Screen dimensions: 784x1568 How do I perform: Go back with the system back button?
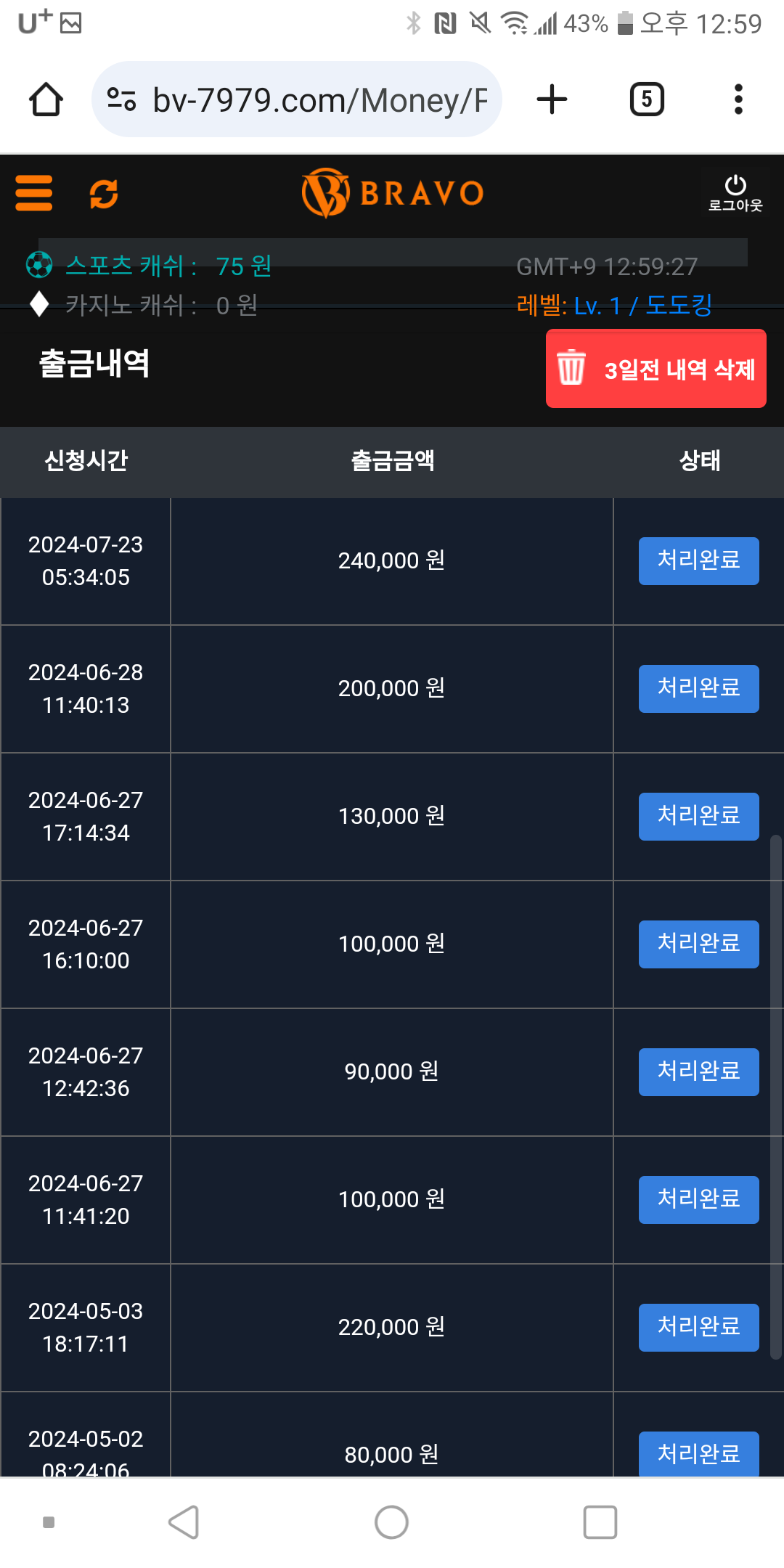184,1522
